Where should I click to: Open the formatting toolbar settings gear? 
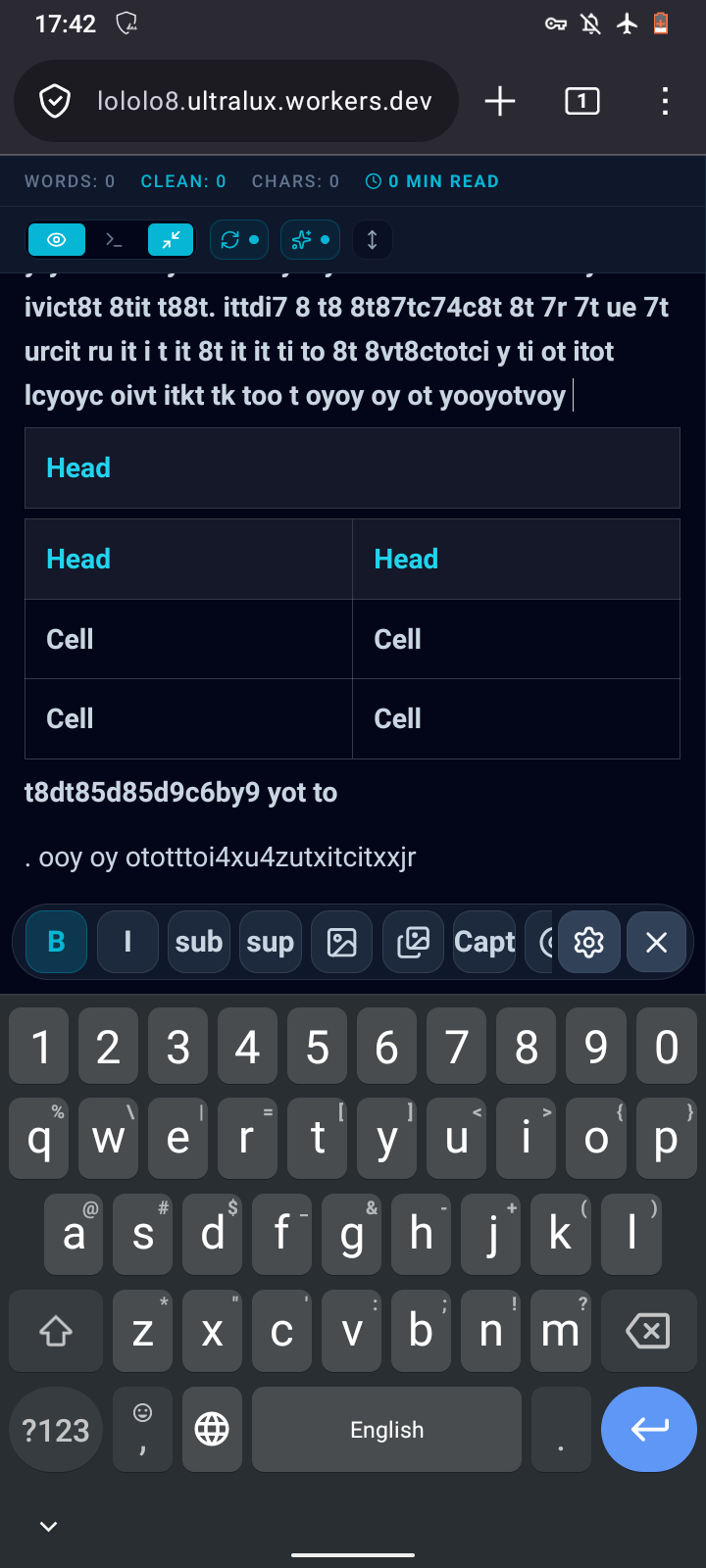pyautogui.click(x=588, y=942)
